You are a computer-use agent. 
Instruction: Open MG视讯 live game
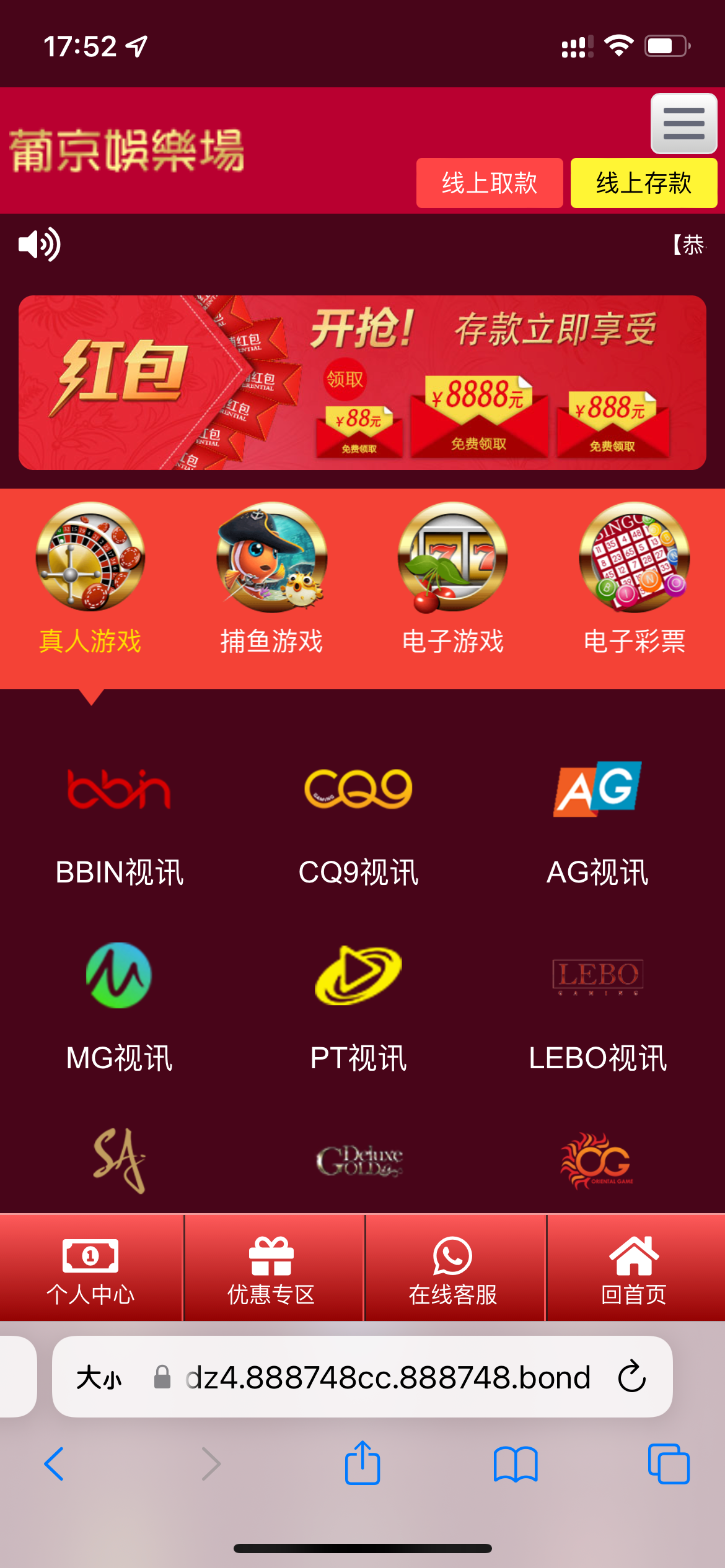click(119, 1006)
